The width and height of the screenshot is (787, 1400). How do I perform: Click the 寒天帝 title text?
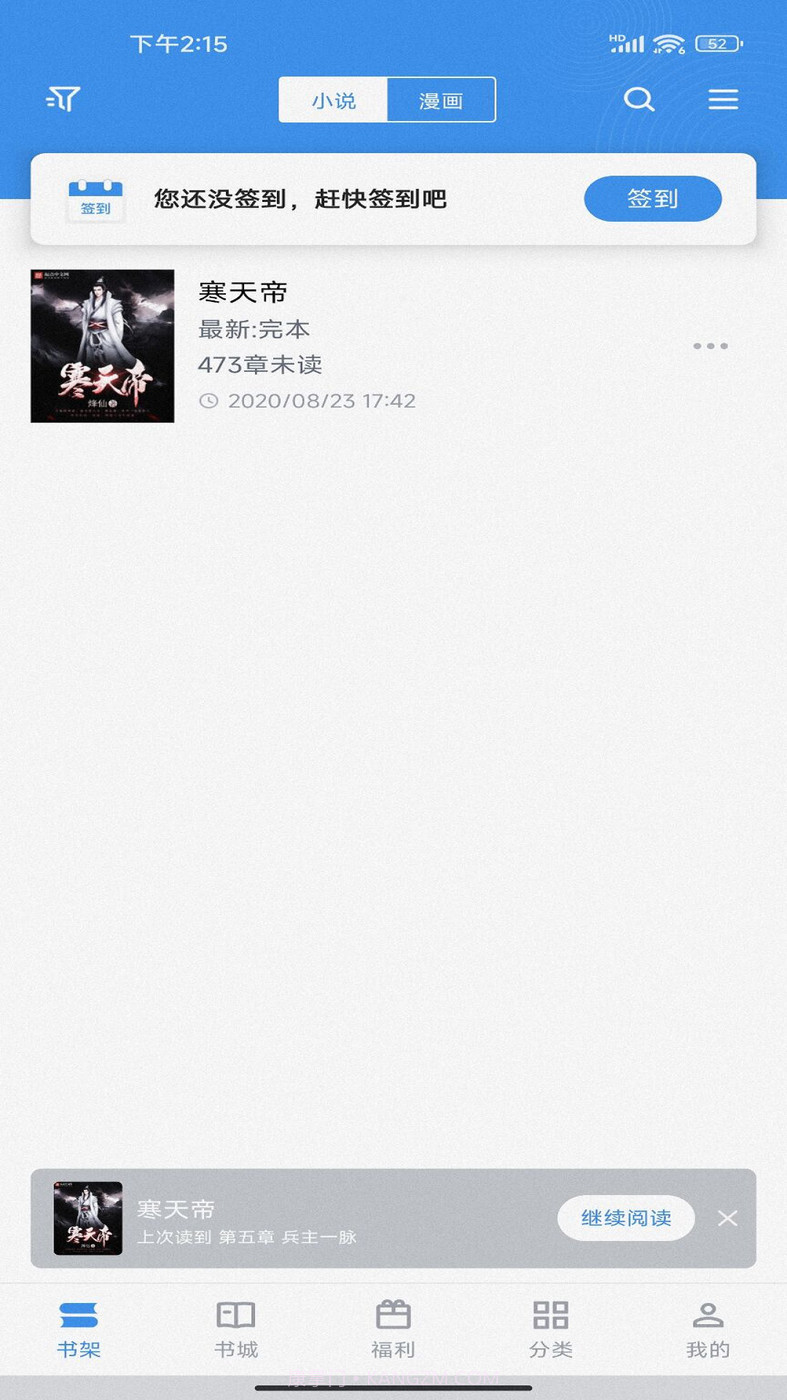(x=243, y=291)
